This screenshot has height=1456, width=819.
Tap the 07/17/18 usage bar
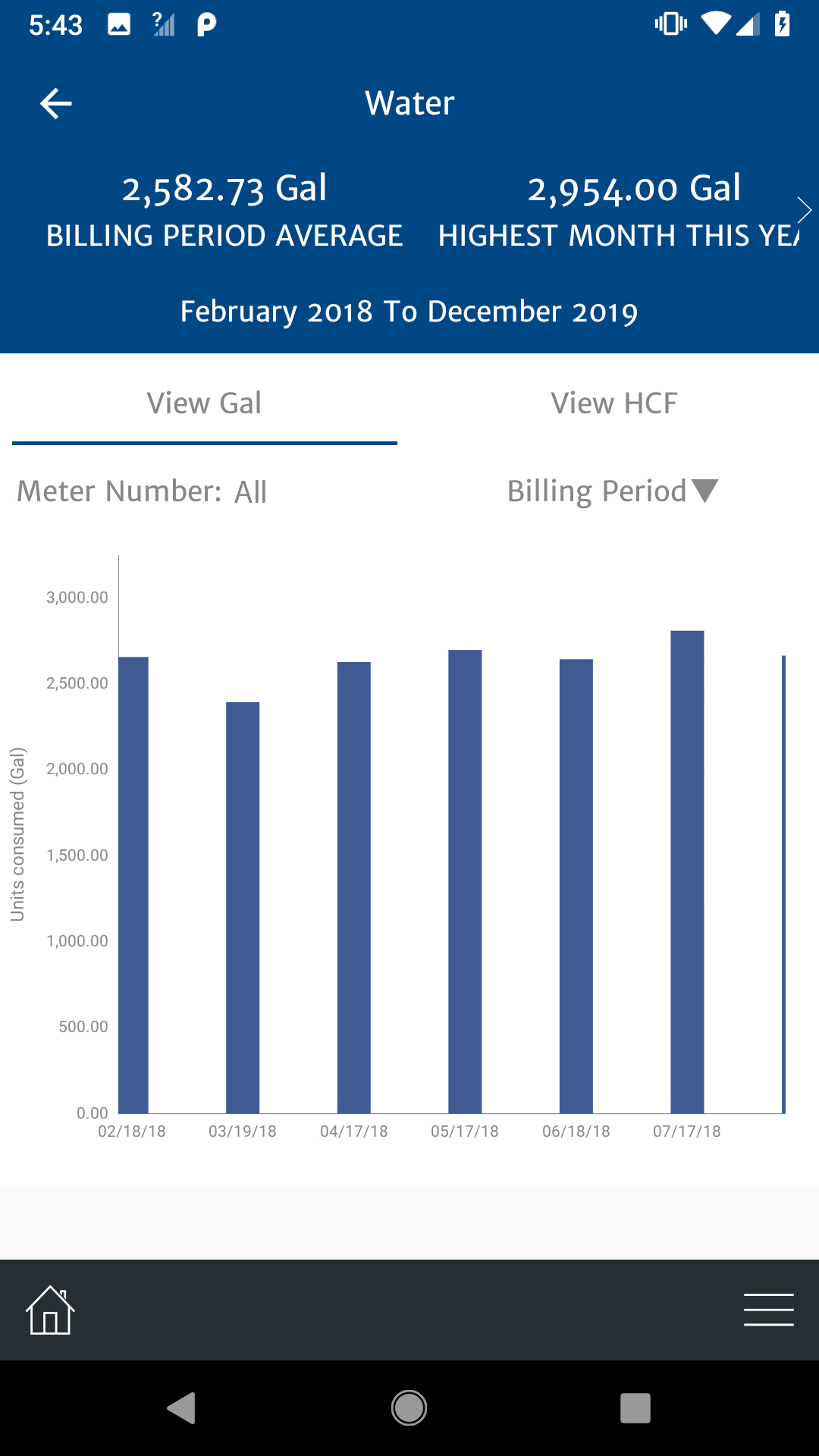[687, 872]
